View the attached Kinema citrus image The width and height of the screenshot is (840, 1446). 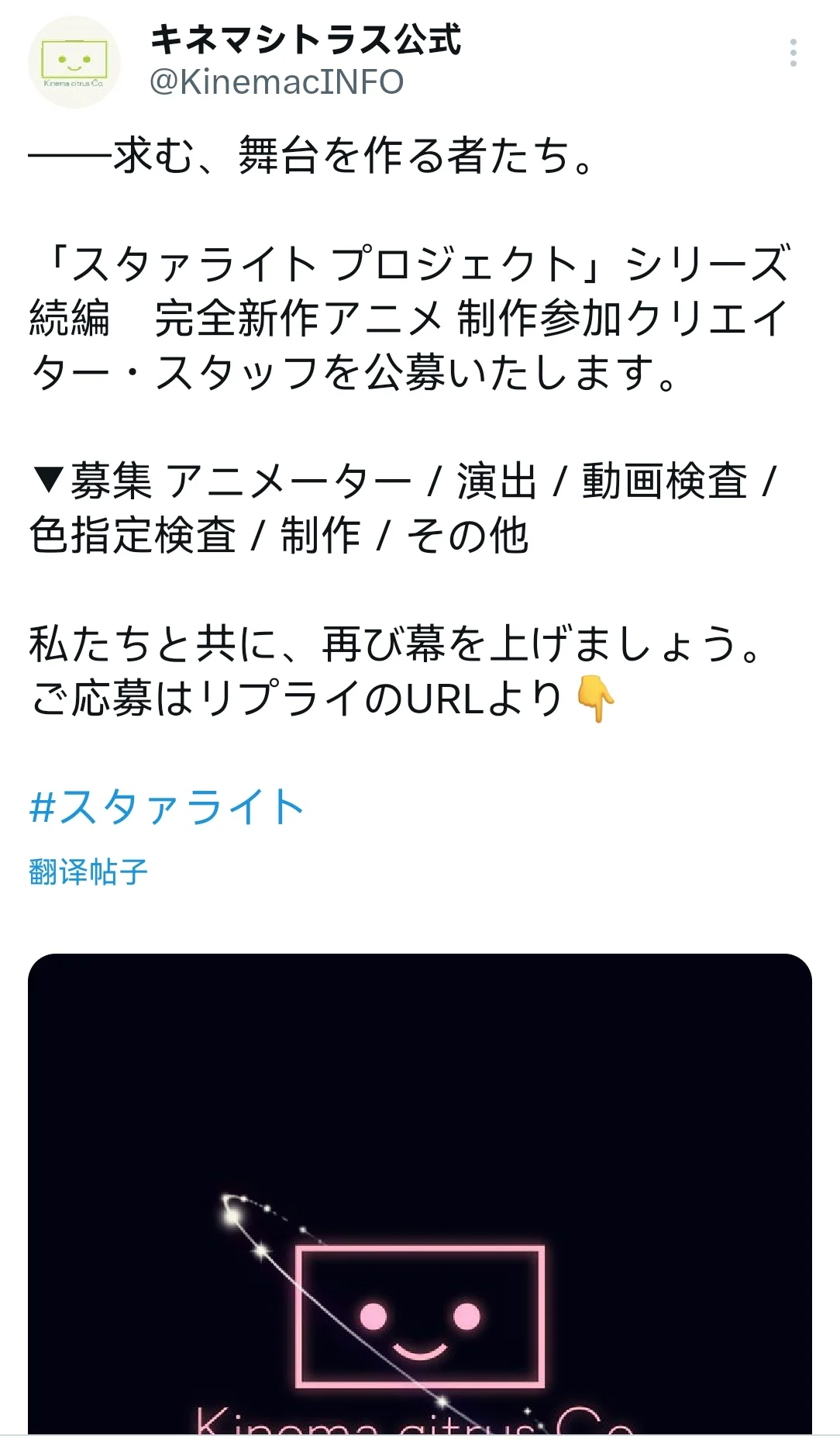point(419,1194)
